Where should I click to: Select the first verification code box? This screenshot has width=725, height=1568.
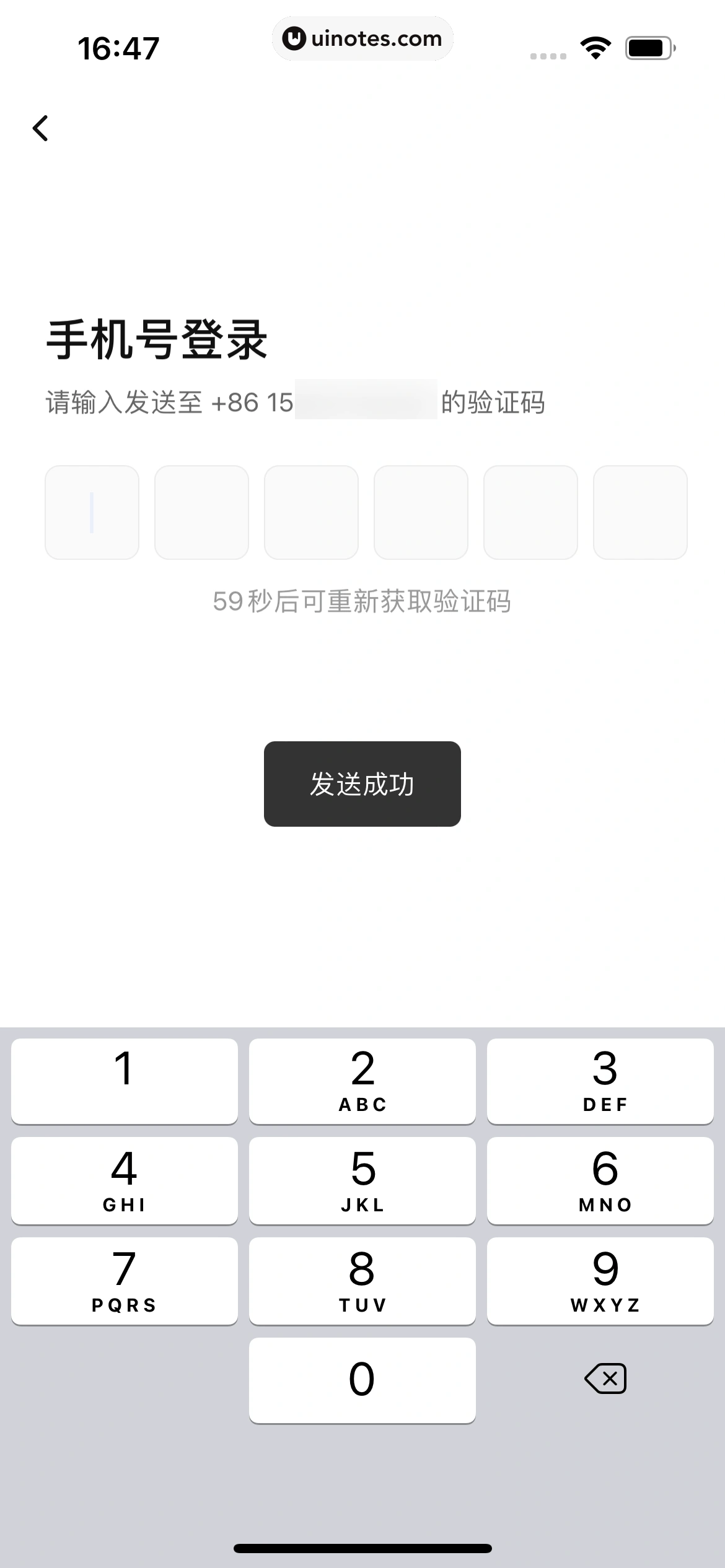(92, 512)
